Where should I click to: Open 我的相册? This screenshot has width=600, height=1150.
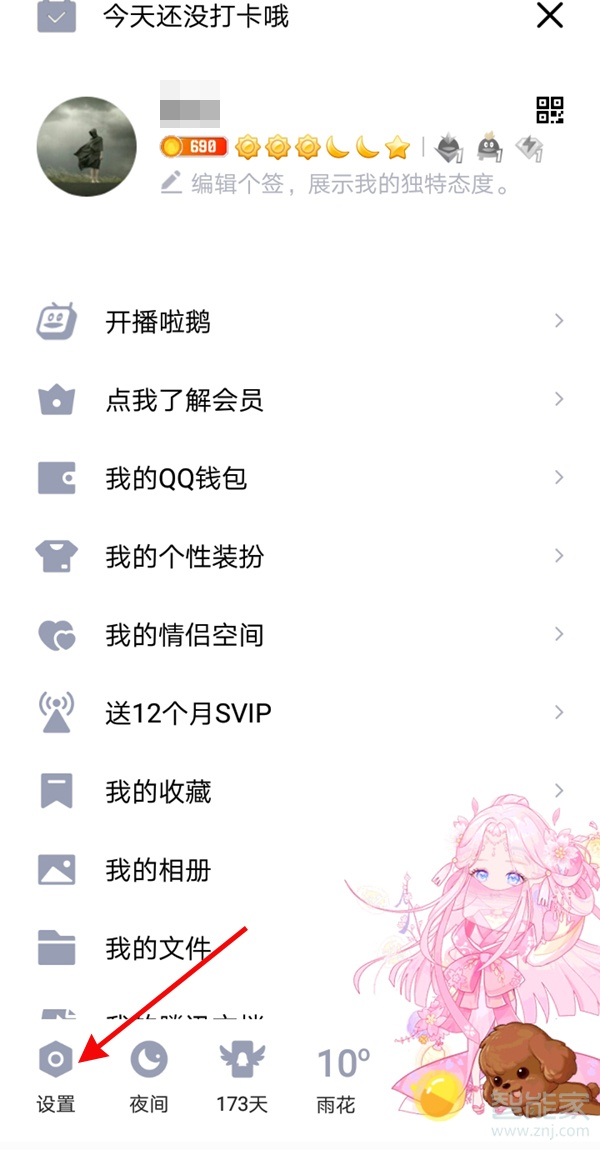[158, 870]
